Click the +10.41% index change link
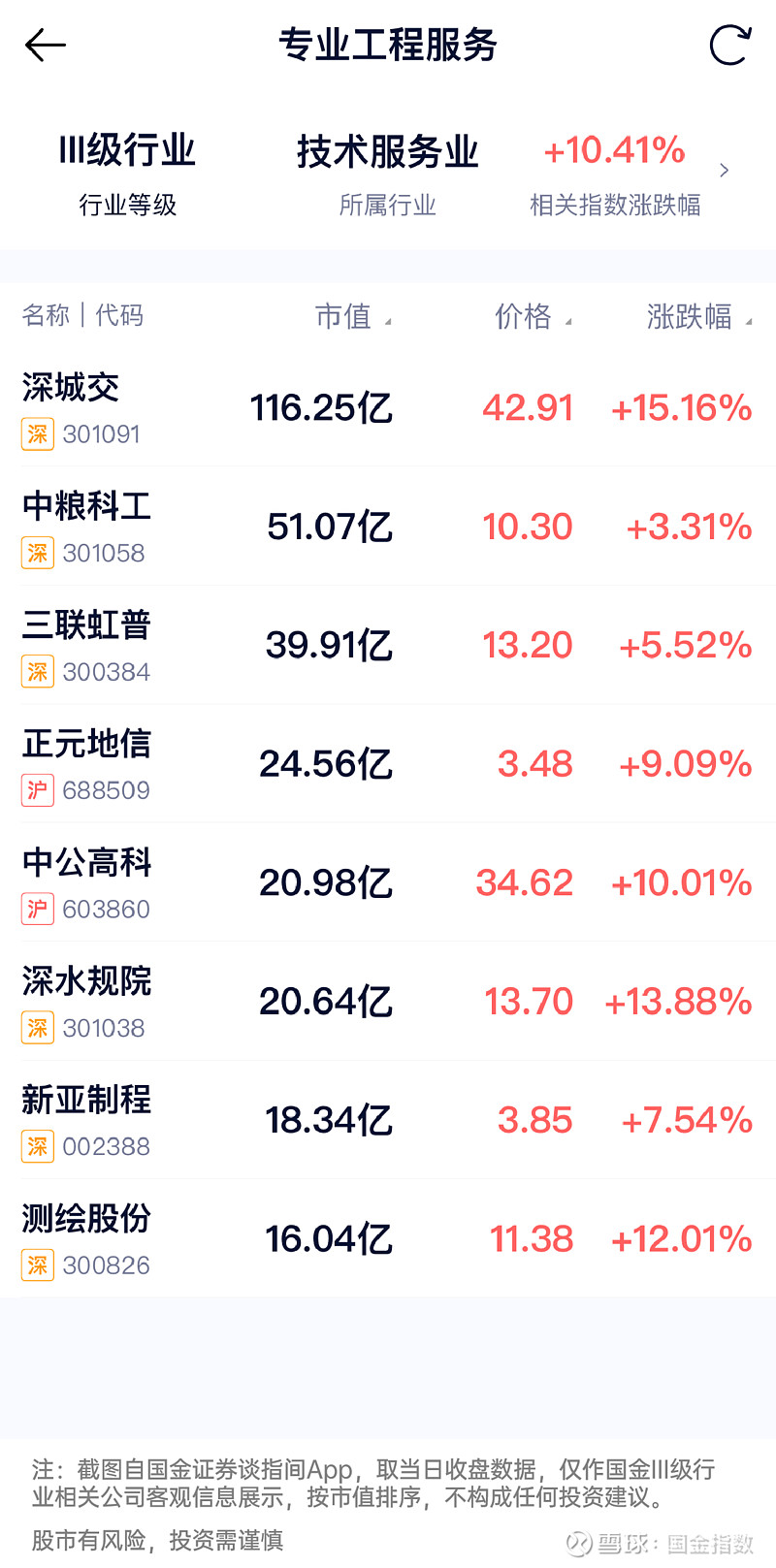This screenshot has height=1568, width=776. pos(614,153)
